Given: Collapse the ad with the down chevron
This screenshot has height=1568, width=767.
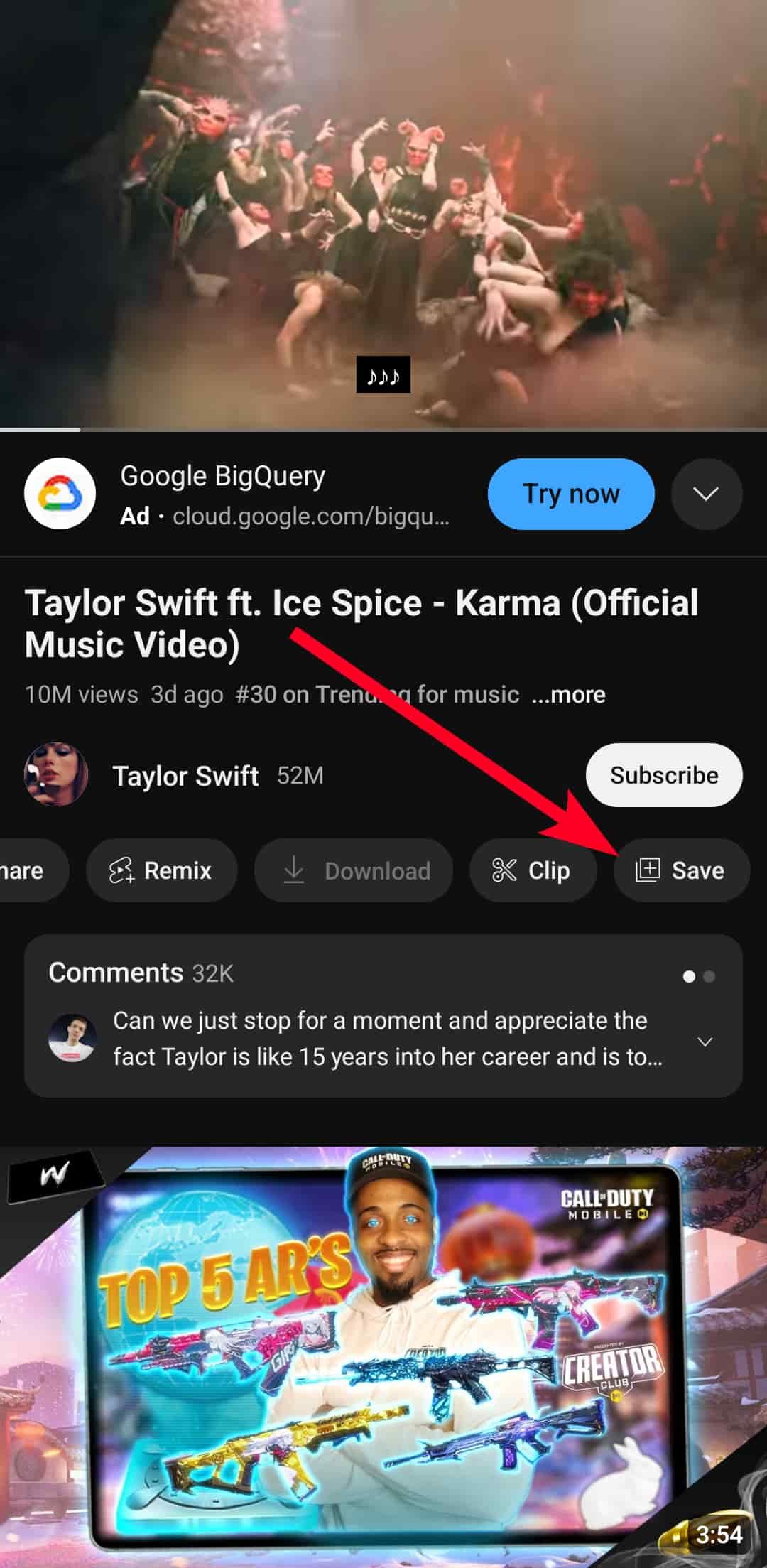Looking at the screenshot, I should tap(706, 494).
